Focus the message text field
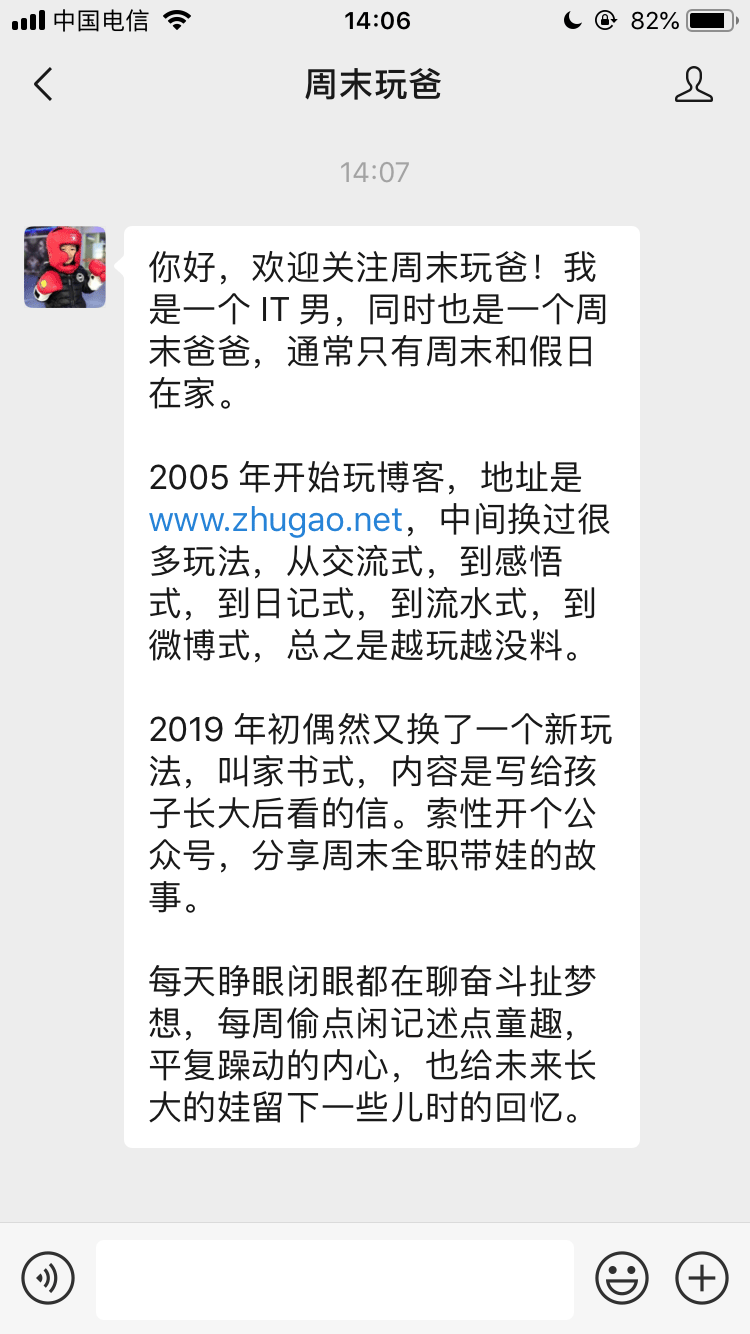Screen dimensions: 750x1334 click(x=335, y=1279)
